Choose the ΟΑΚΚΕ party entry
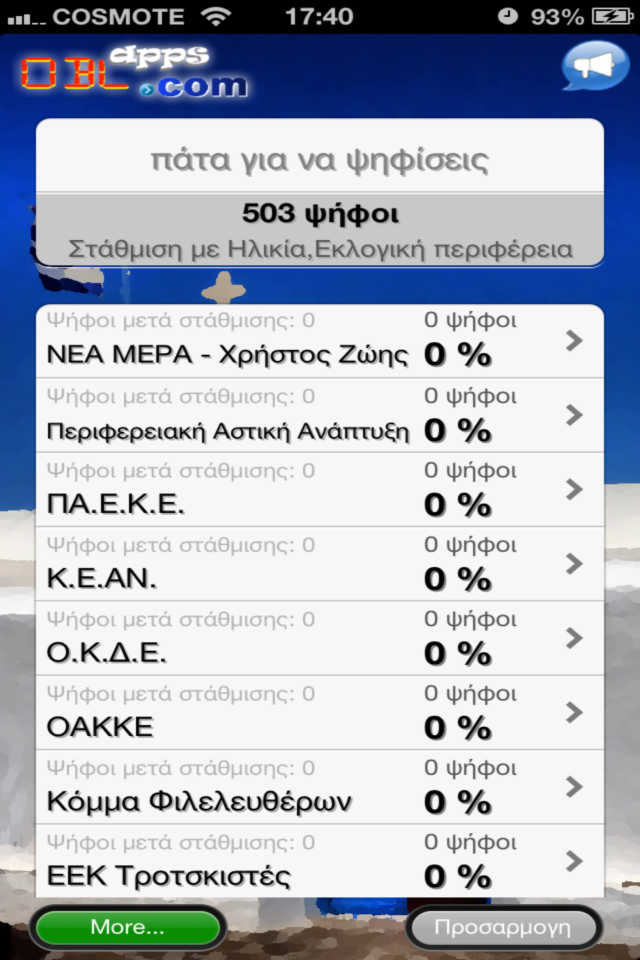The image size is (640, 960). 320,712
